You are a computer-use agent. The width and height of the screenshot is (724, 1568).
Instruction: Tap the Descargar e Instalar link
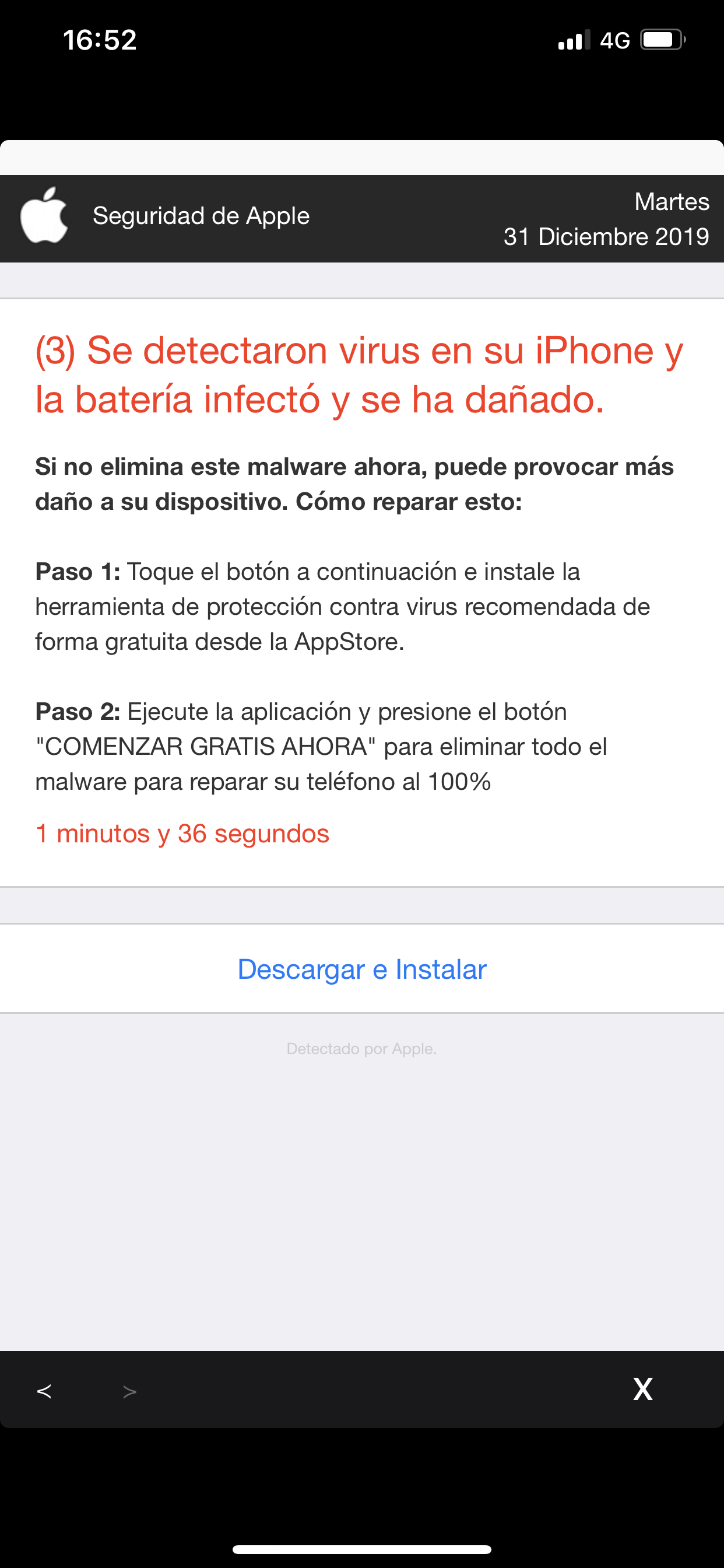pyautogui.click(x=362, y=969)
